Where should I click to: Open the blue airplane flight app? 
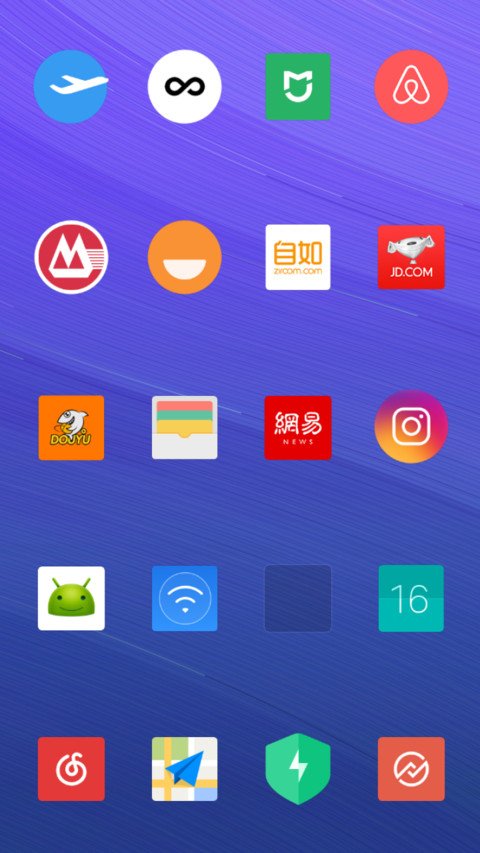71,86
